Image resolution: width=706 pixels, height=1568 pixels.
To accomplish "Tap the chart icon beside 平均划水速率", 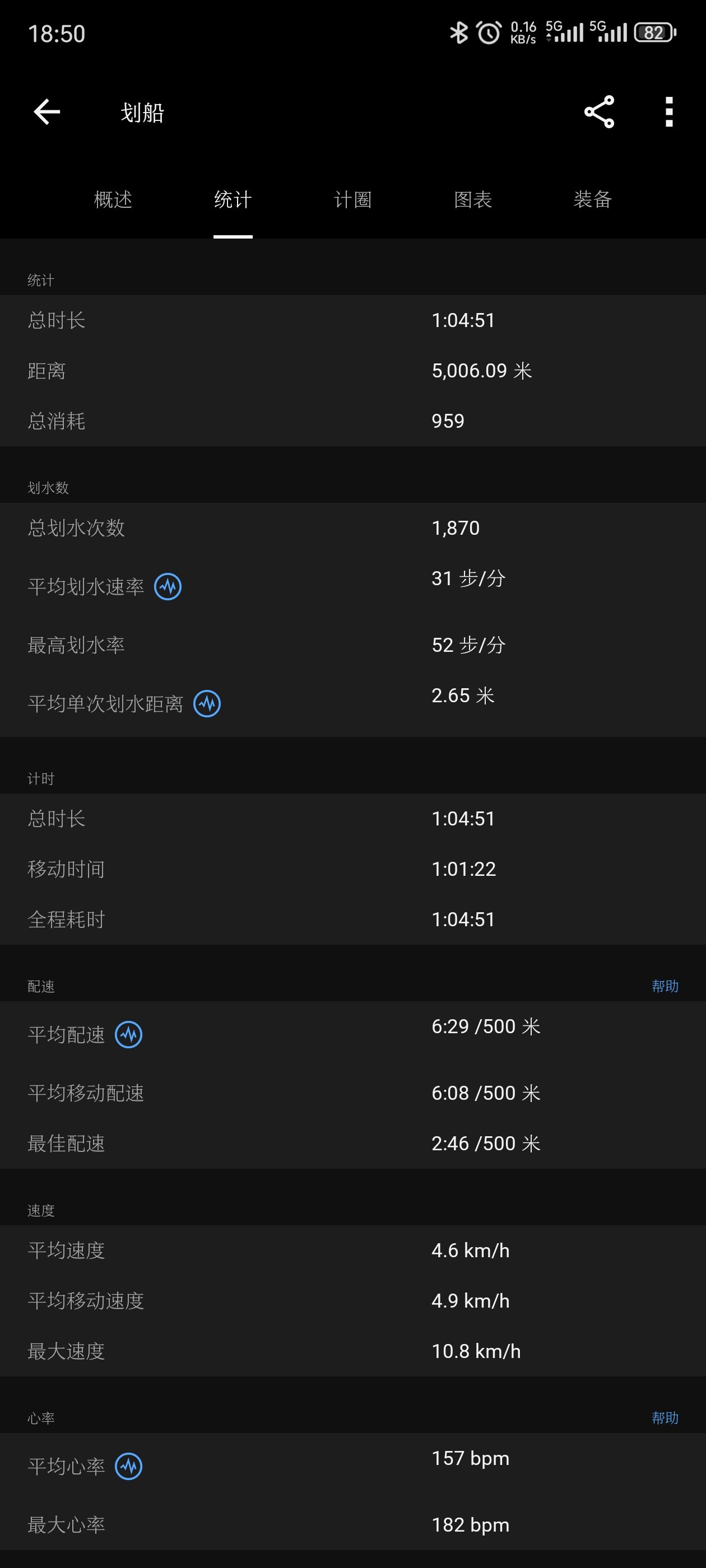I will point(168,587).
